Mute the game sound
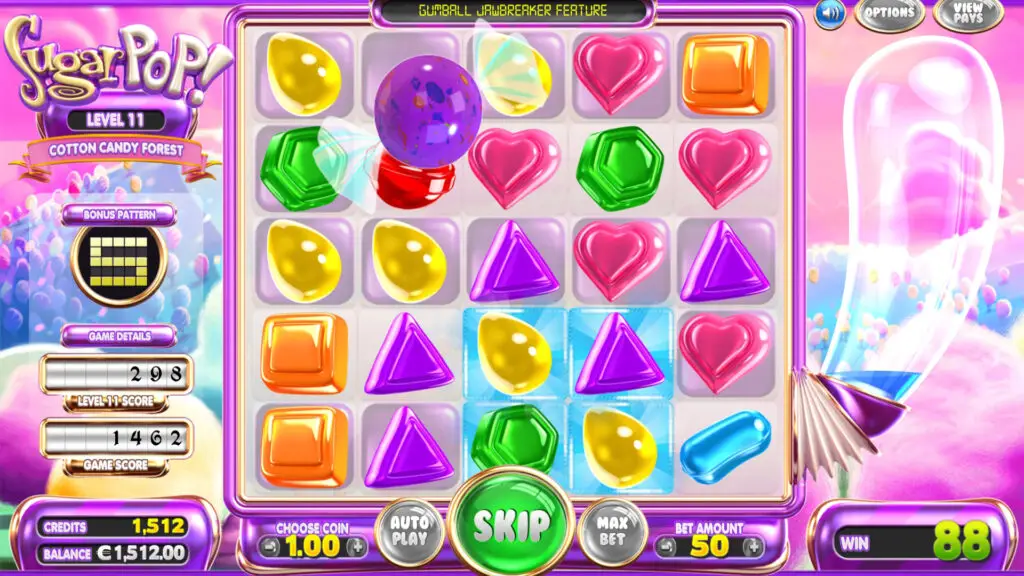This screenshot has height=576, width=1024. pos(829,14)
